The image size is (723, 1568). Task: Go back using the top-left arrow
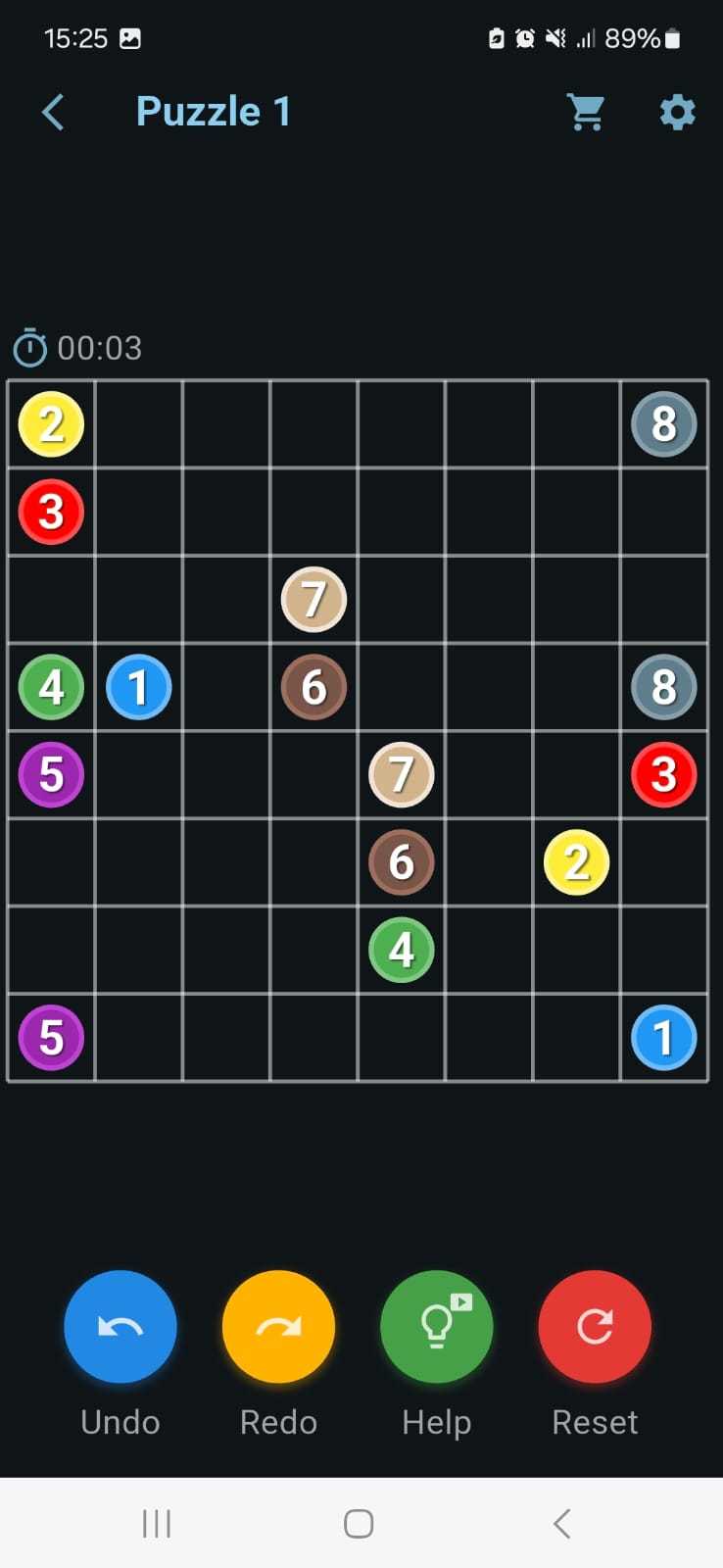(54, 113)
